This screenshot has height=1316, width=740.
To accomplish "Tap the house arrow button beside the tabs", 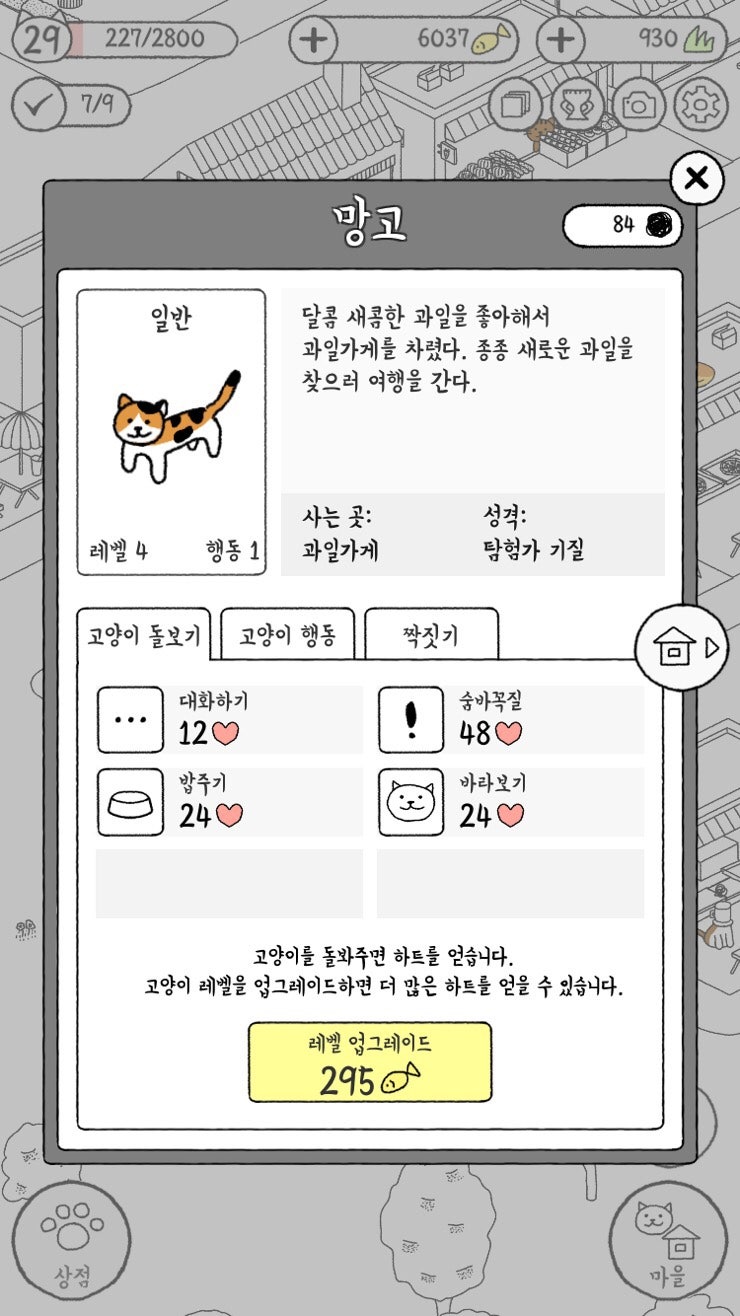I will (682, 648).
